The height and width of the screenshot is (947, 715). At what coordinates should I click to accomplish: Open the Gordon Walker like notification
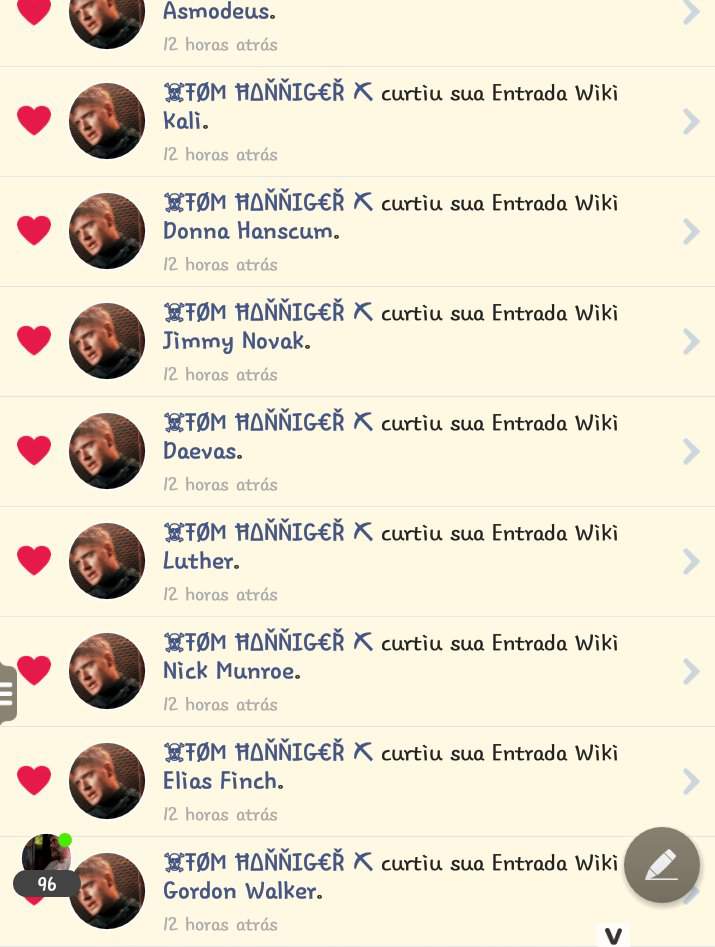[x=400, y=892]
